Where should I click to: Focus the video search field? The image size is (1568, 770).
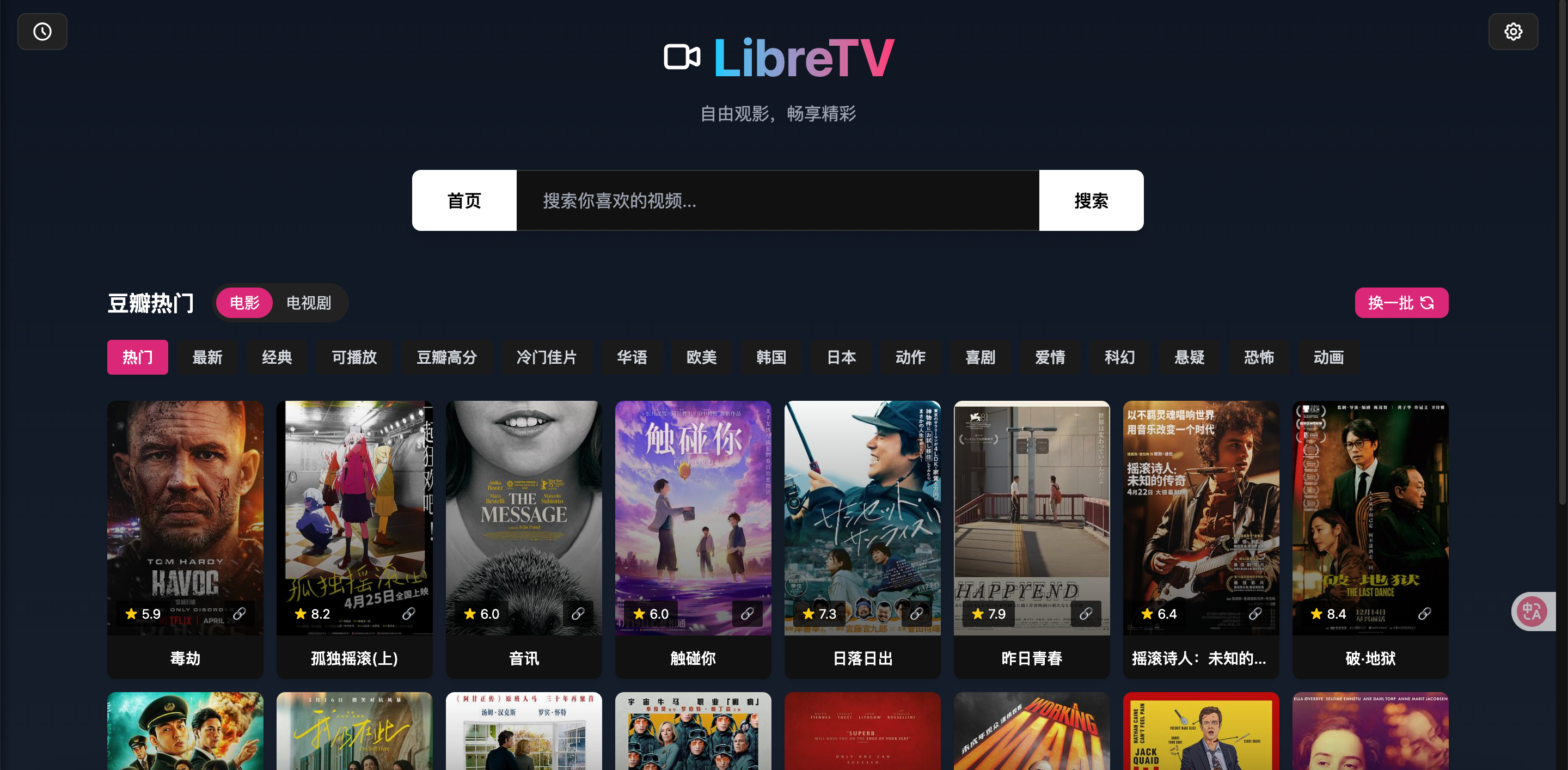tap(777, 200)
